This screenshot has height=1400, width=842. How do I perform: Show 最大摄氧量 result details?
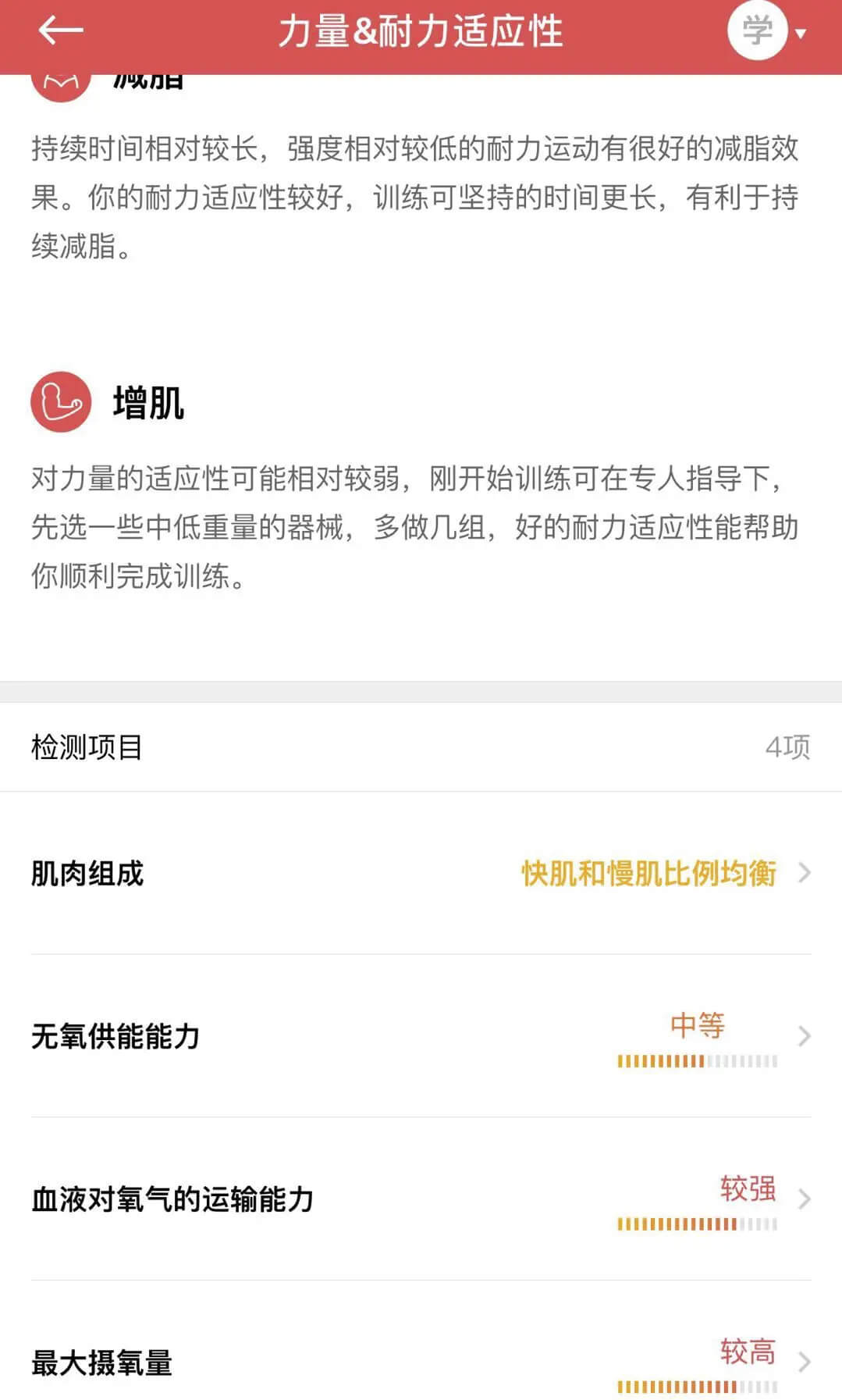point(421,1363)
